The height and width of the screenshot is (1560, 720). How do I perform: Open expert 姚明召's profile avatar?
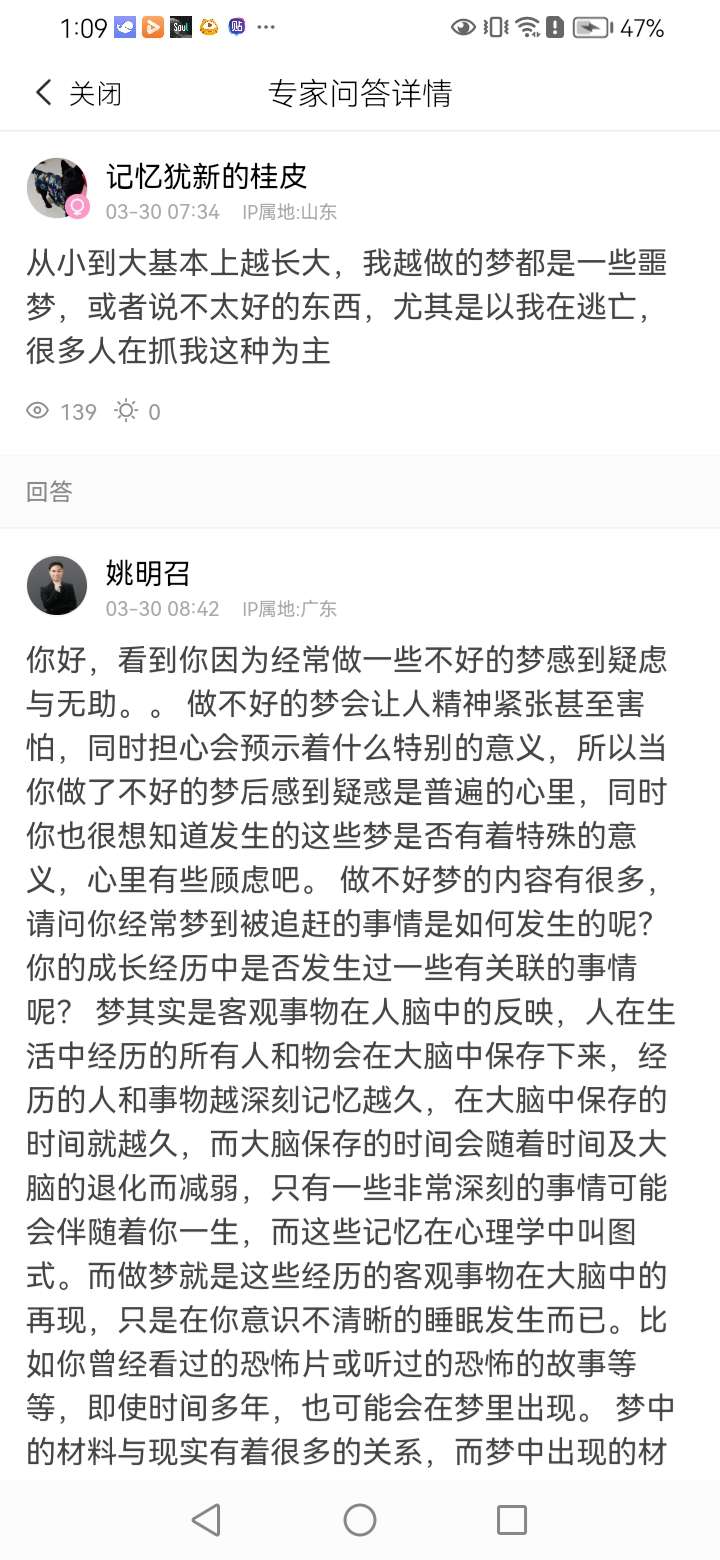(x=57, y=585)
